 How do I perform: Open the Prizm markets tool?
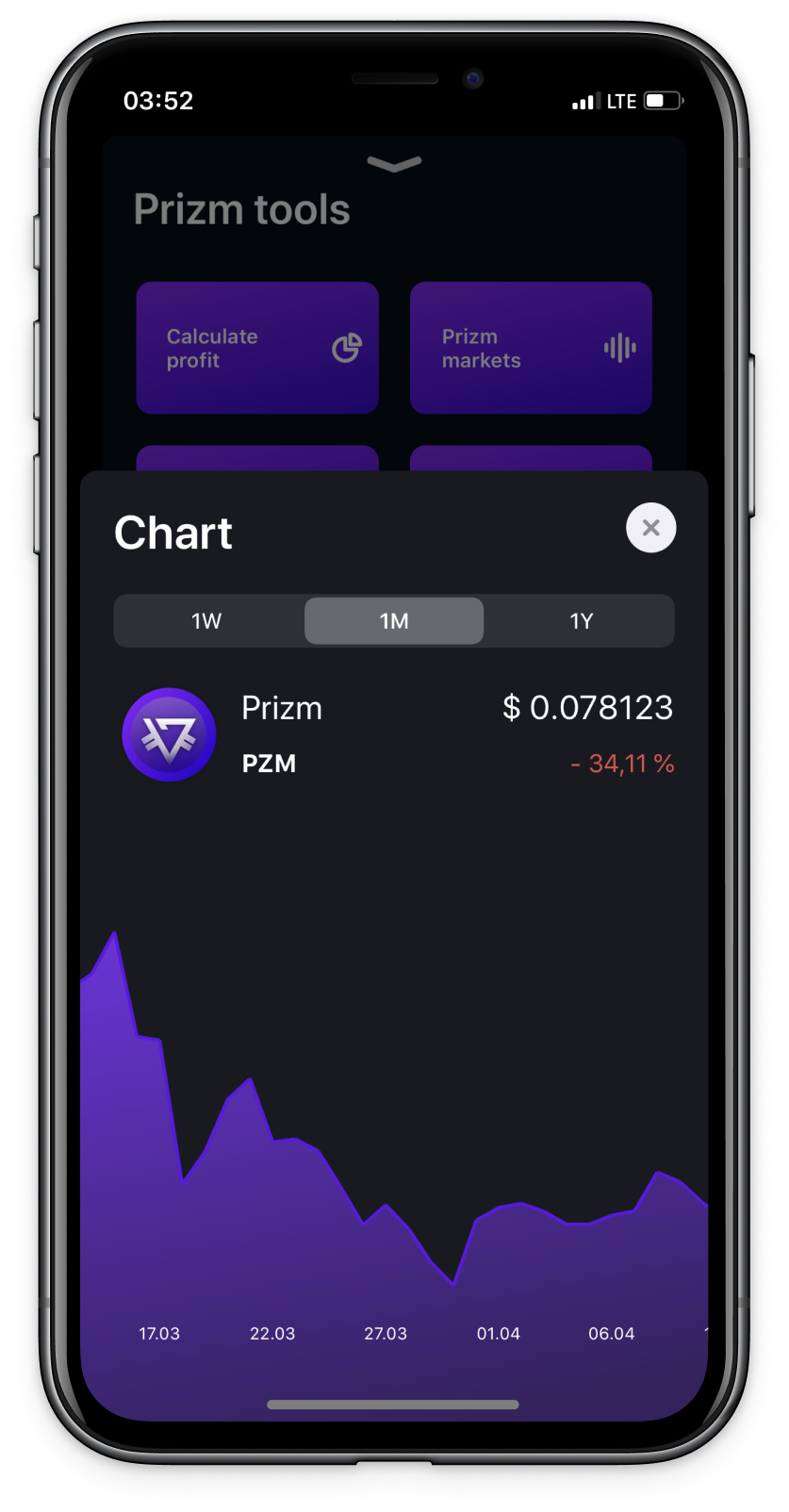point(530,347)
